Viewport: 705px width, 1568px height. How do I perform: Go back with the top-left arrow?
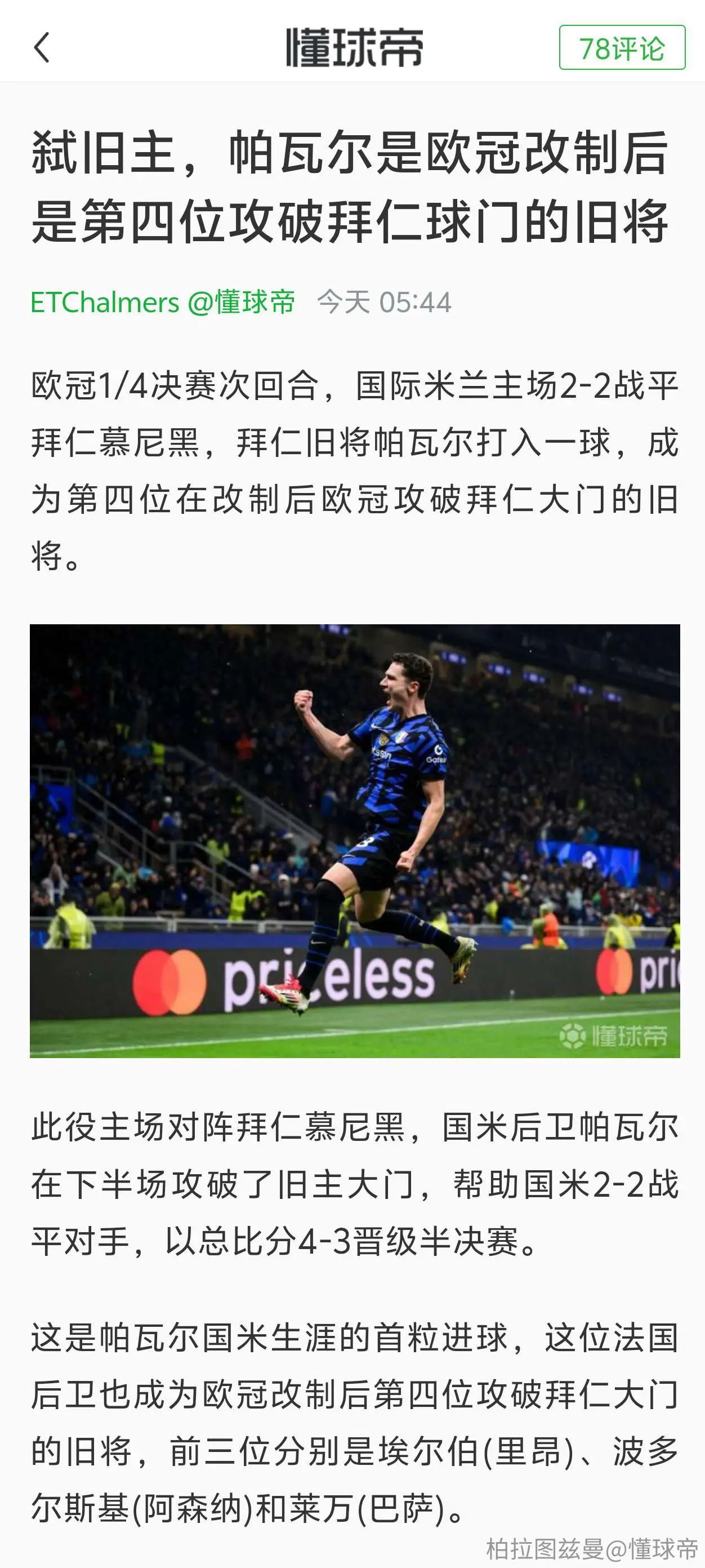41,47
